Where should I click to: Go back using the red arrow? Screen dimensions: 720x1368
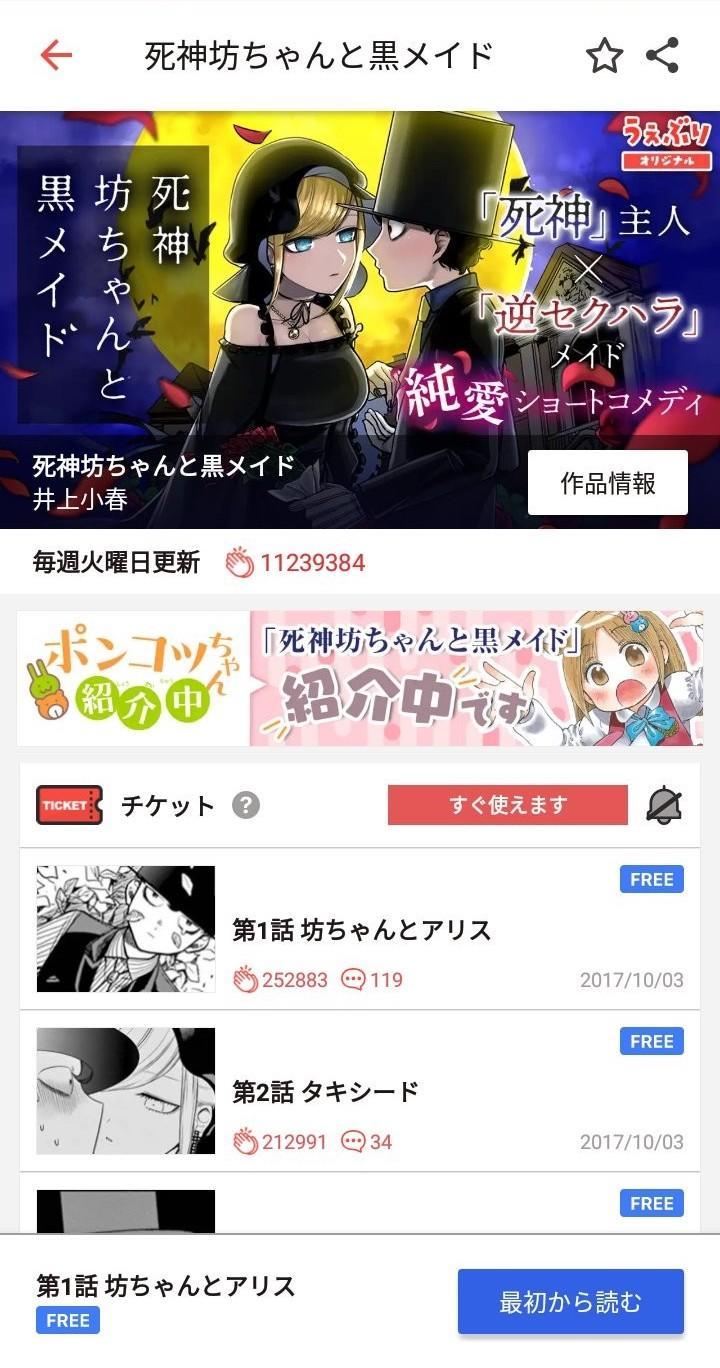56,56
